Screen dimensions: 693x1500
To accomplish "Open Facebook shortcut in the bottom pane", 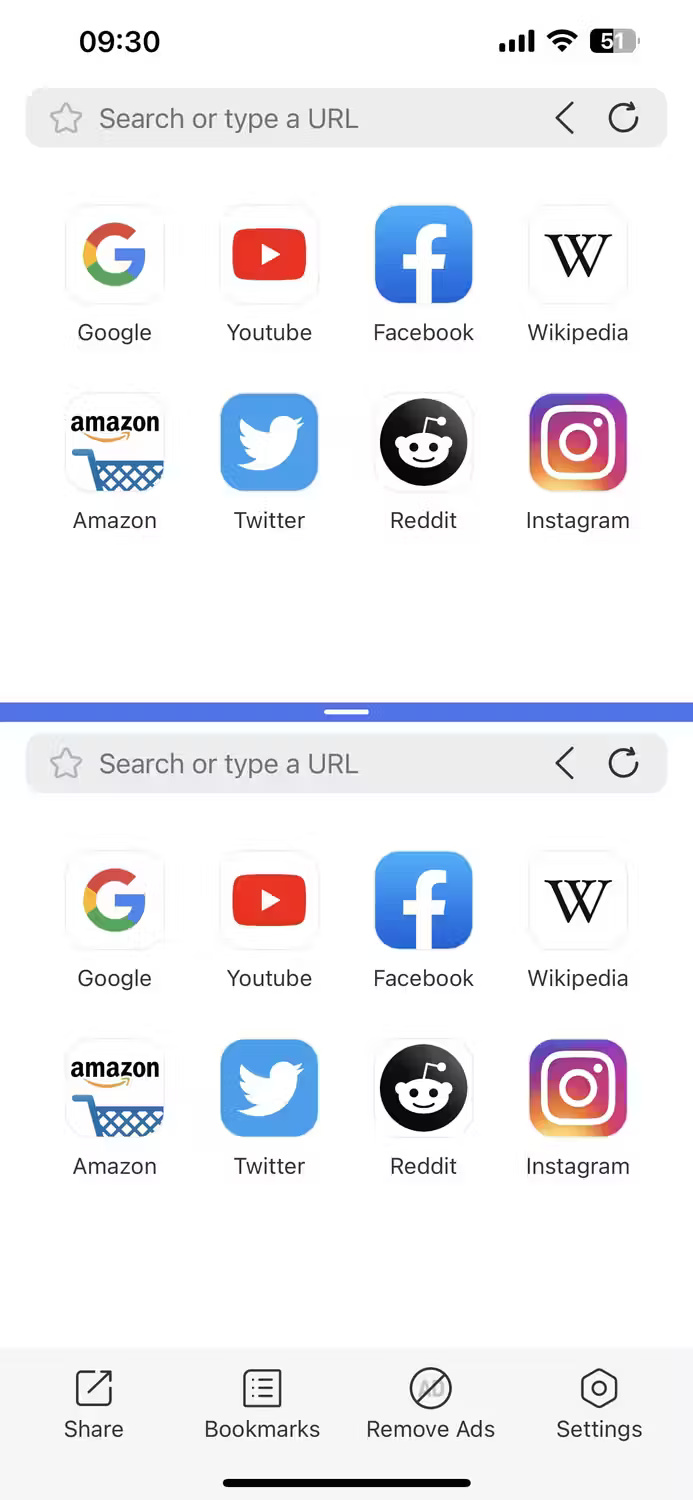I will 423,900.
